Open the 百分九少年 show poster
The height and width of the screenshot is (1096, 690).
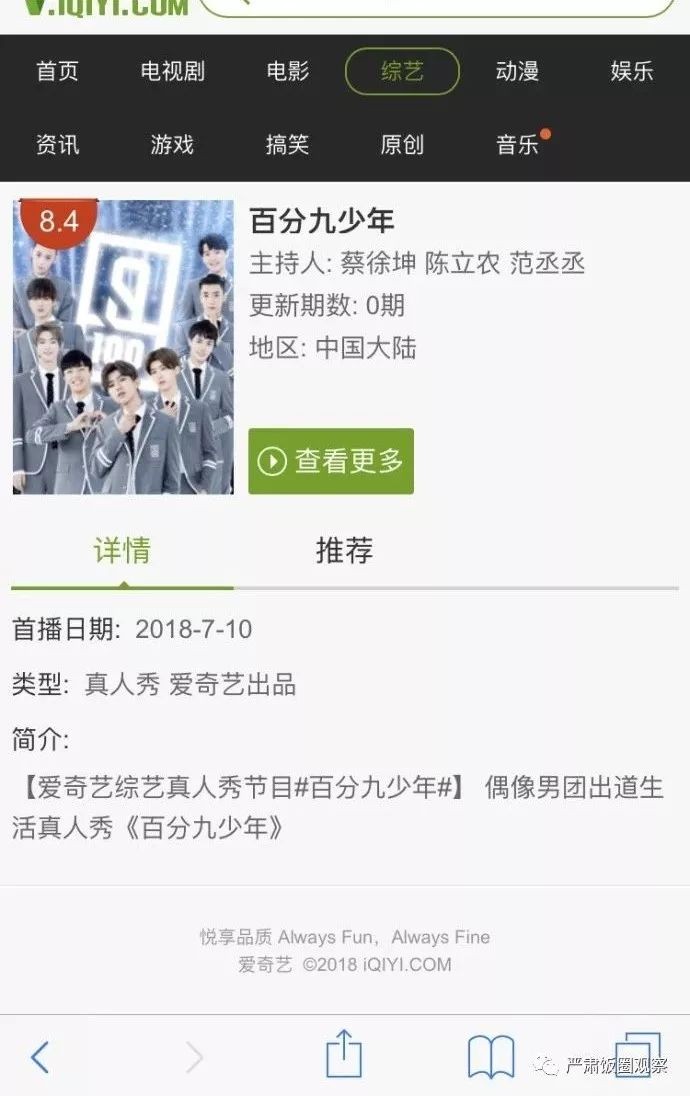[x=123, y=346]
